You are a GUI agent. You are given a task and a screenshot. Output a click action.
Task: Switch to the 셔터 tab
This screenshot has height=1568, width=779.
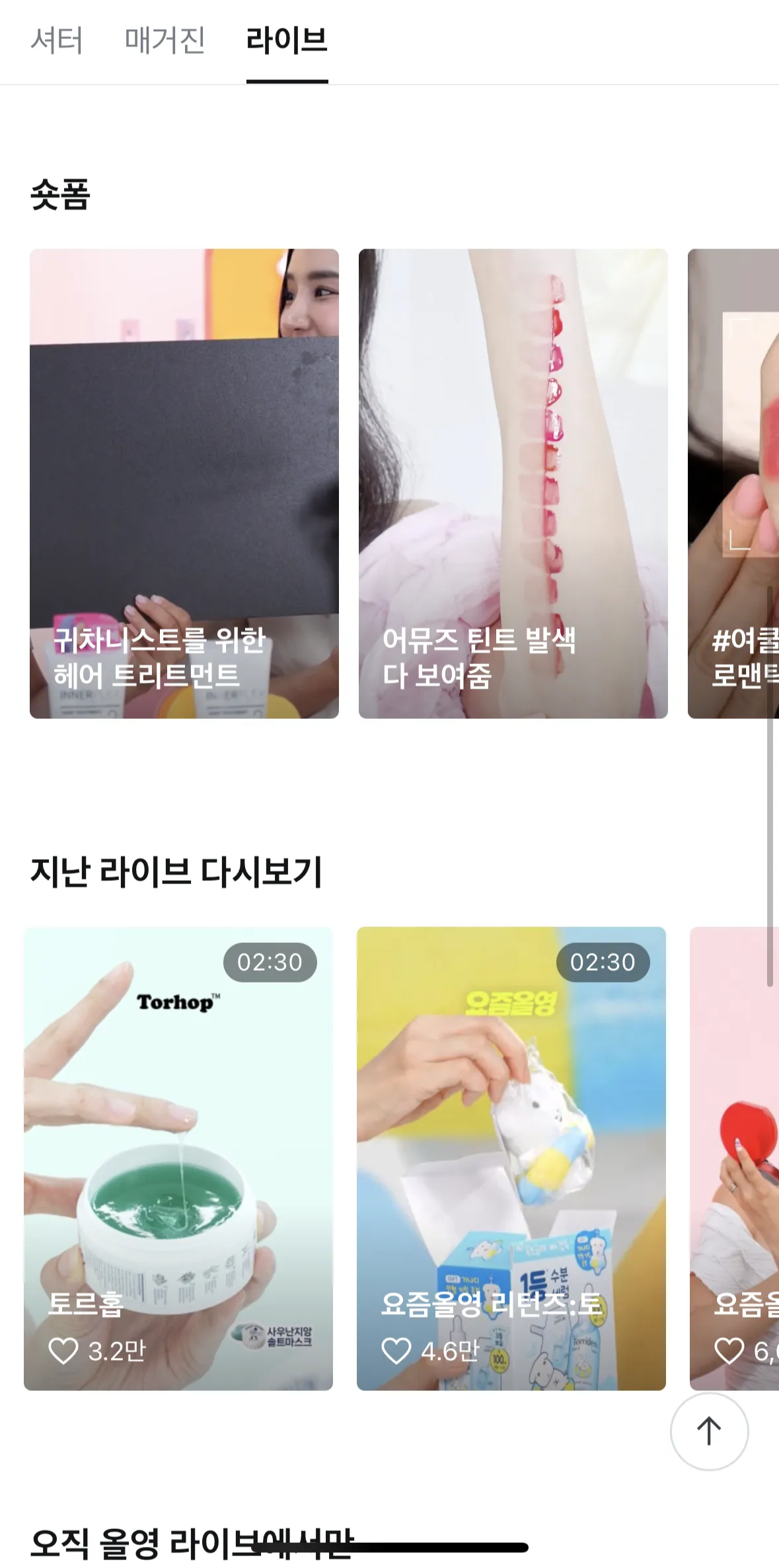click(57, 40)
